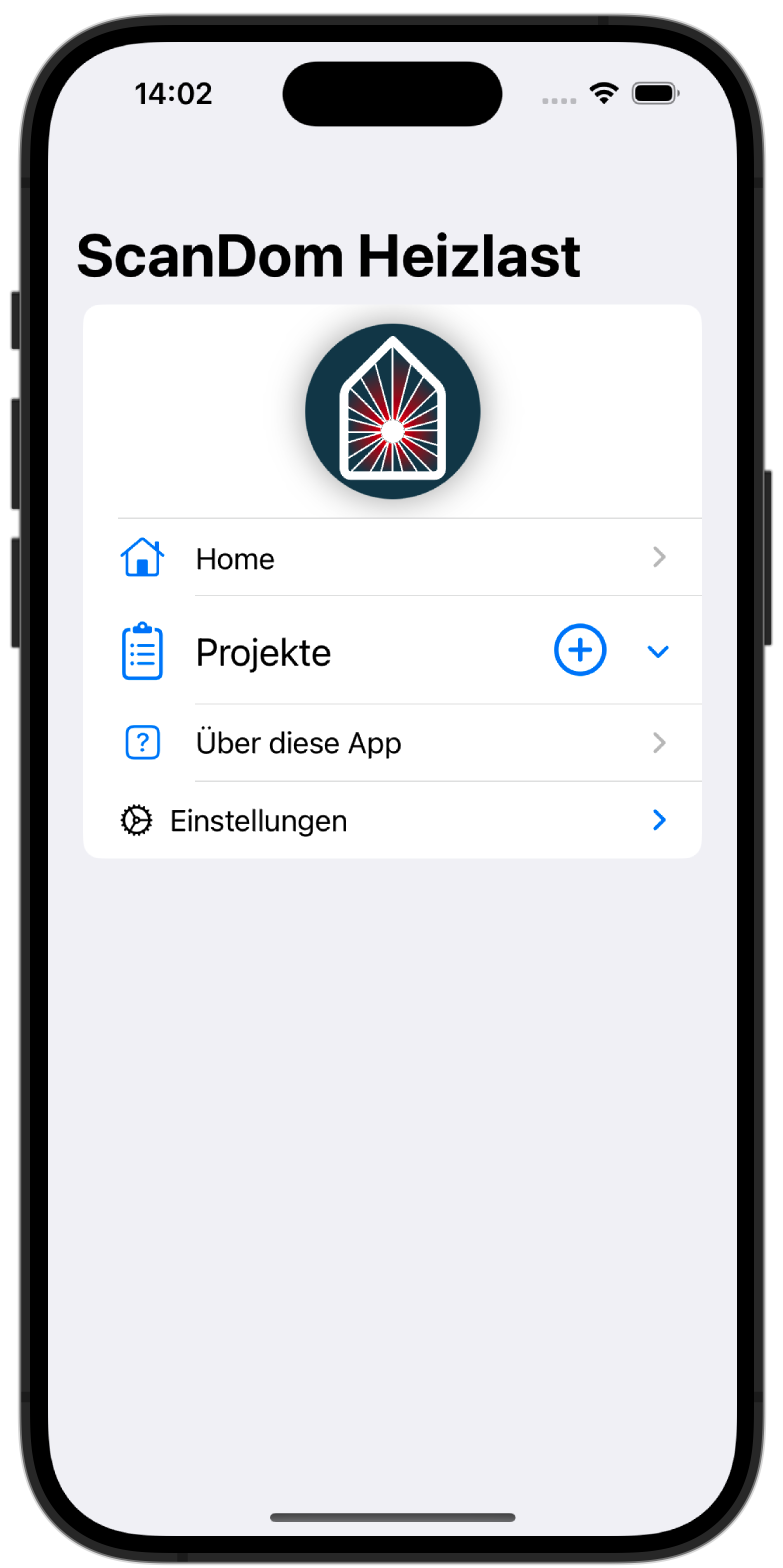This screenshot has height=1568, width=783.
Task: Open the Home row
Action: click(x=392, y=558)
